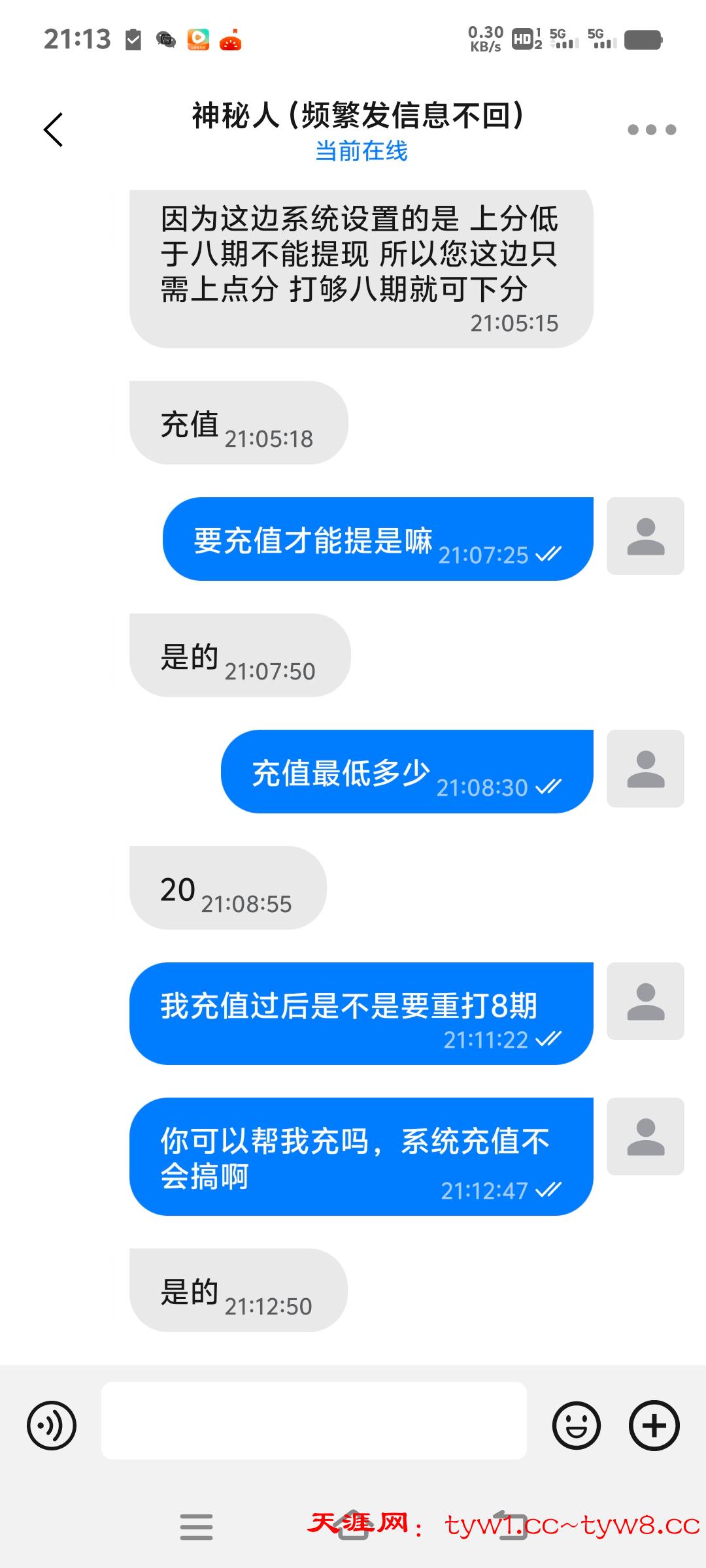706x1568 pixels.
Task: Go back from the chat
Action: click(54, 129)
